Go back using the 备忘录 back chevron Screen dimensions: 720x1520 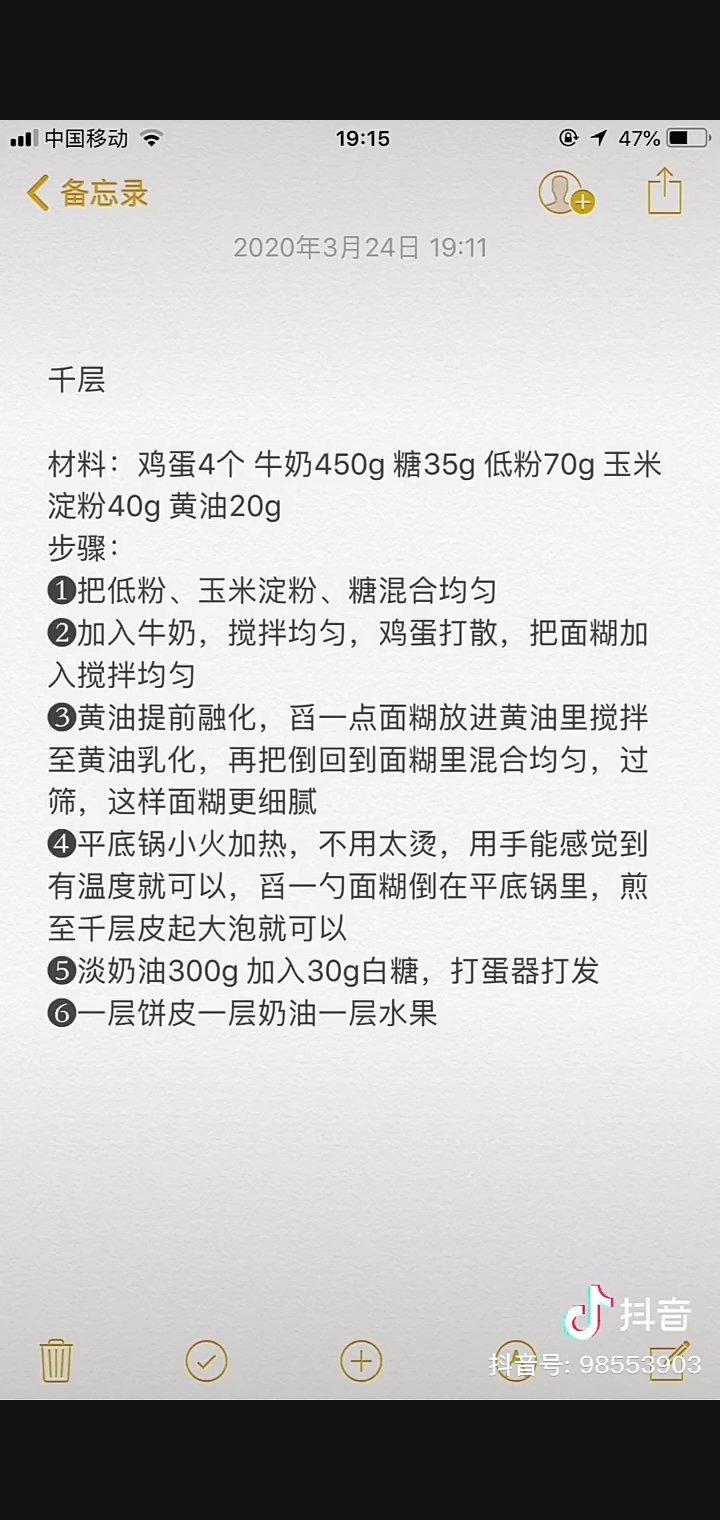[37, 193]
